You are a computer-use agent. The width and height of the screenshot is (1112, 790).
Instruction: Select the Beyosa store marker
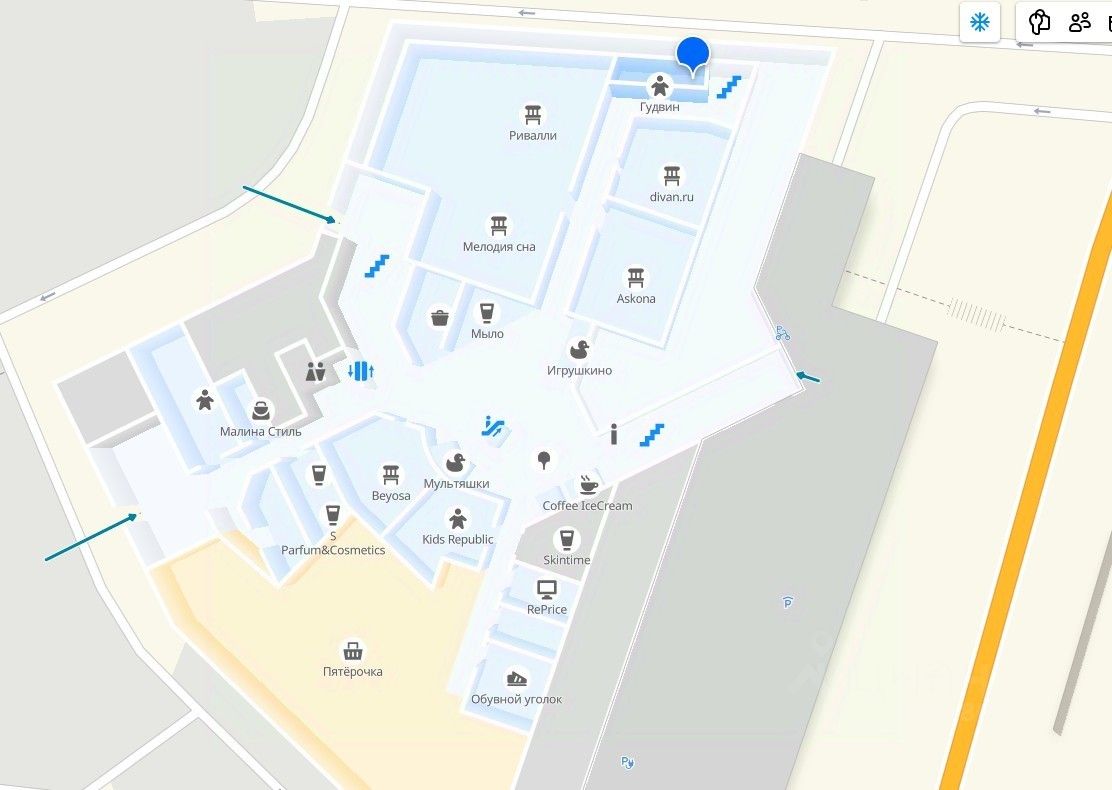391,475
